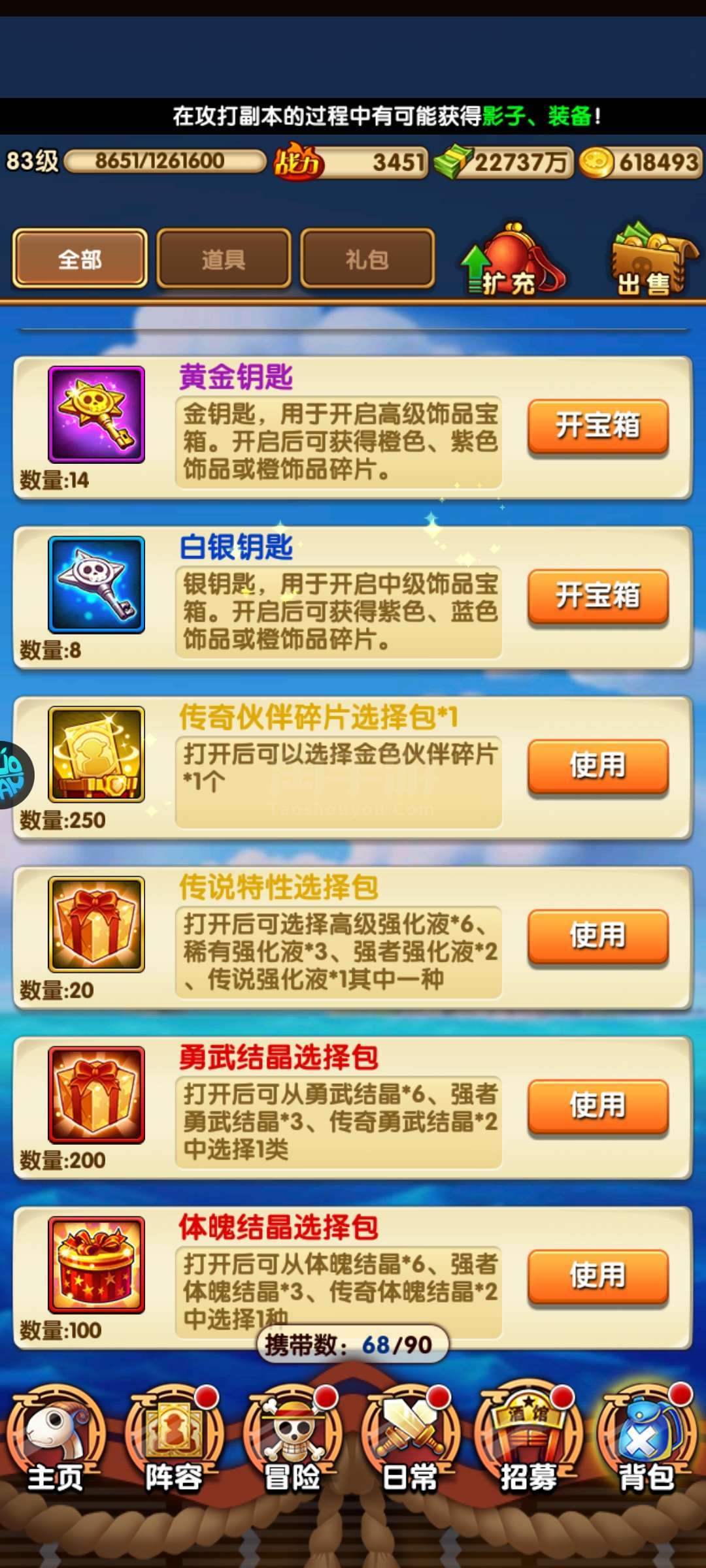Switch to the 道具 tab
The height and width of the screenshot is (1568, 706).
224,259
